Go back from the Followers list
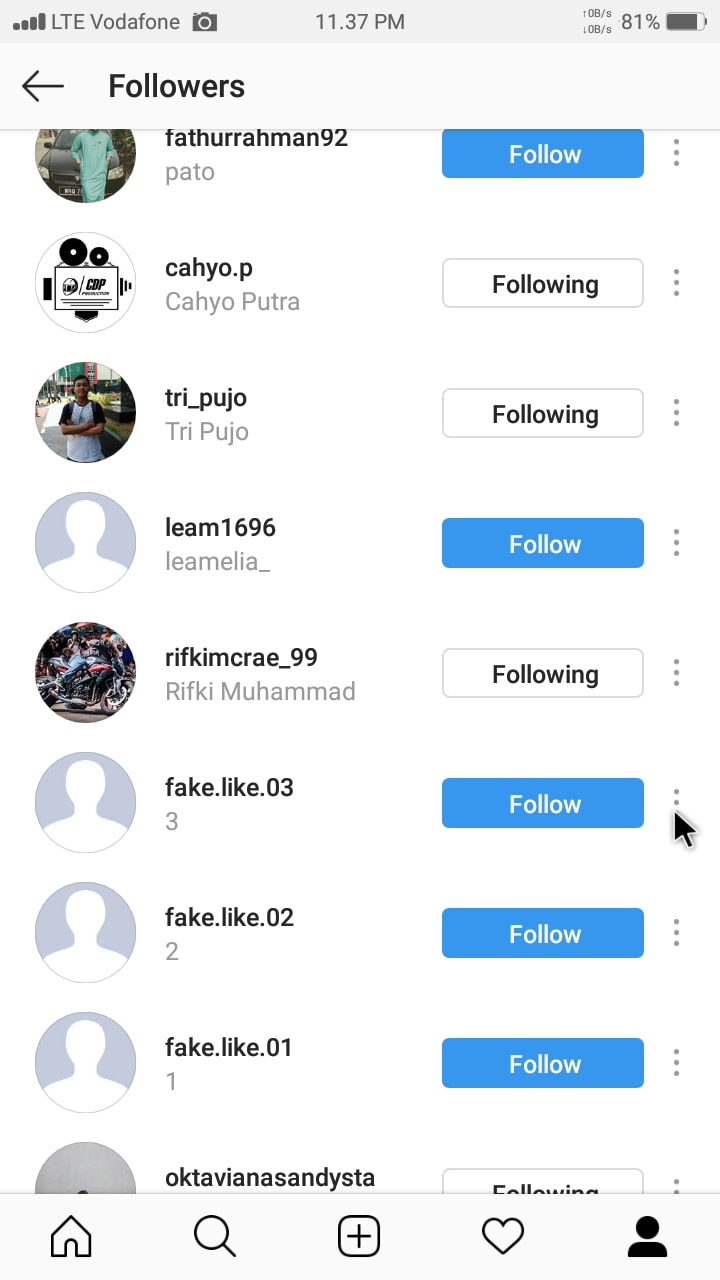This screenshot has height=1280, width=720. (43, 86)
